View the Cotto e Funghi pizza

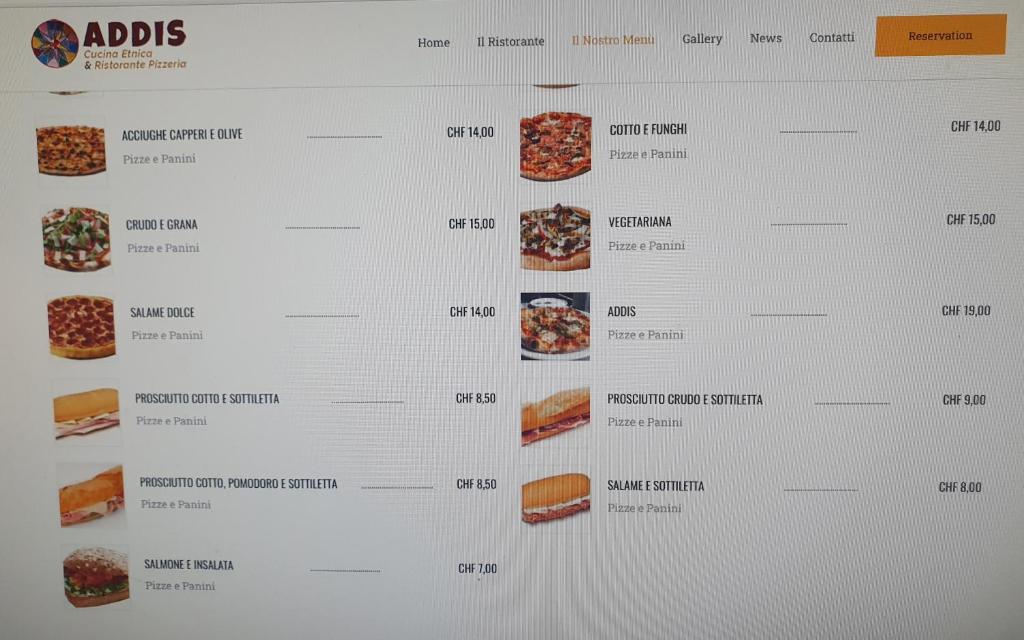(x=648, y=130)
